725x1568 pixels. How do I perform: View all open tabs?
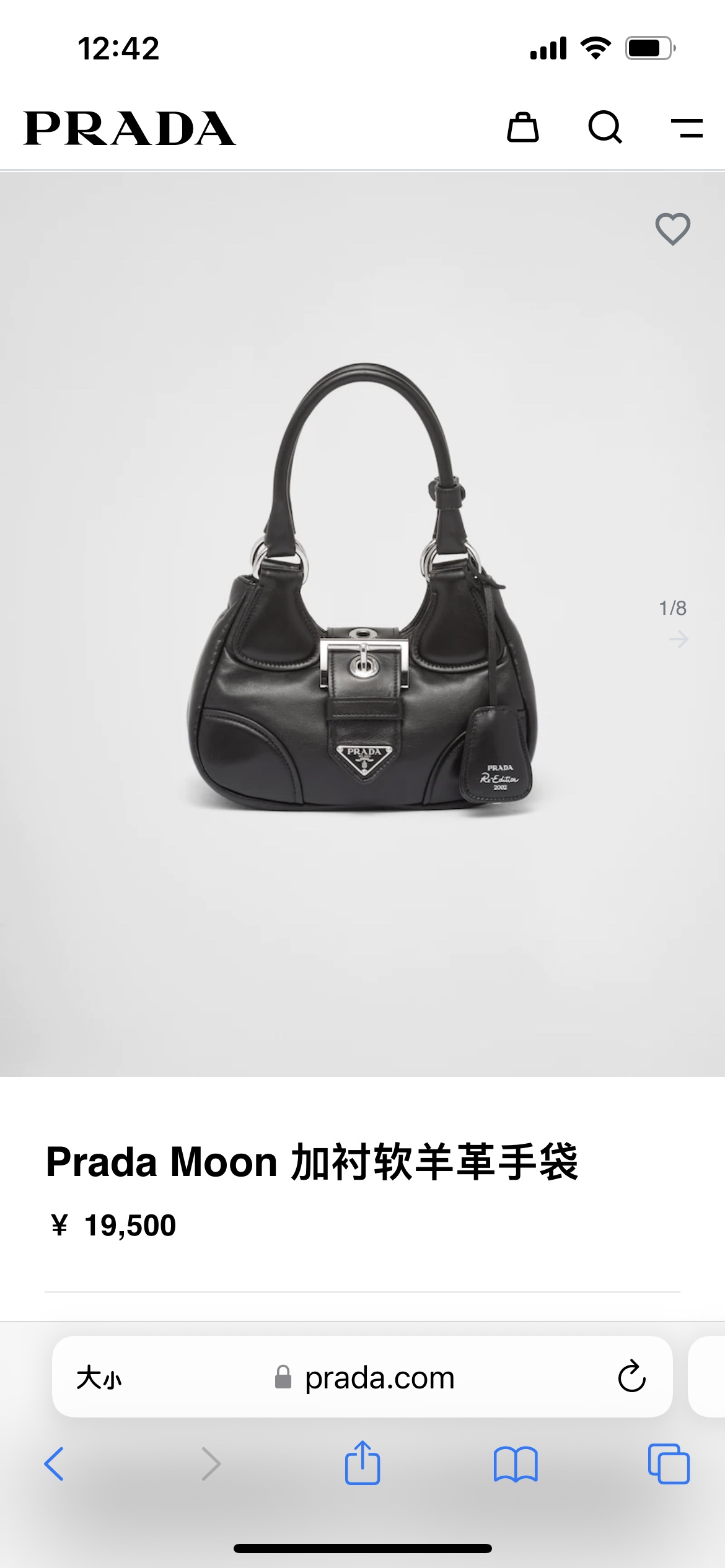(668, 1464)
